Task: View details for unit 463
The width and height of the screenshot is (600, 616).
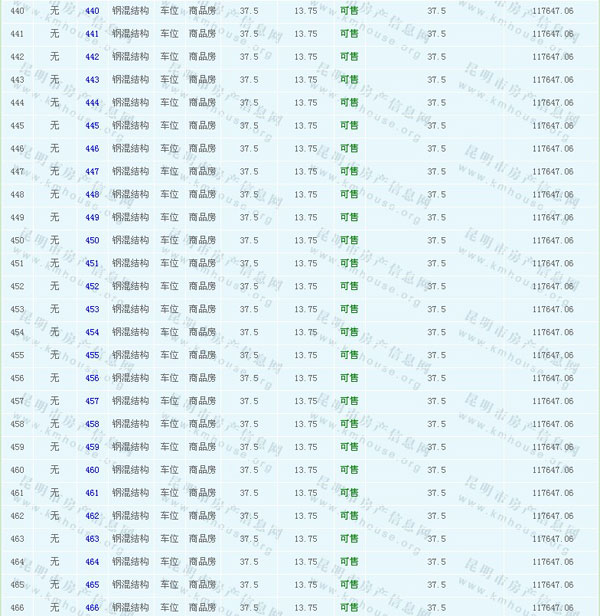Action: (x=92, y=539)
